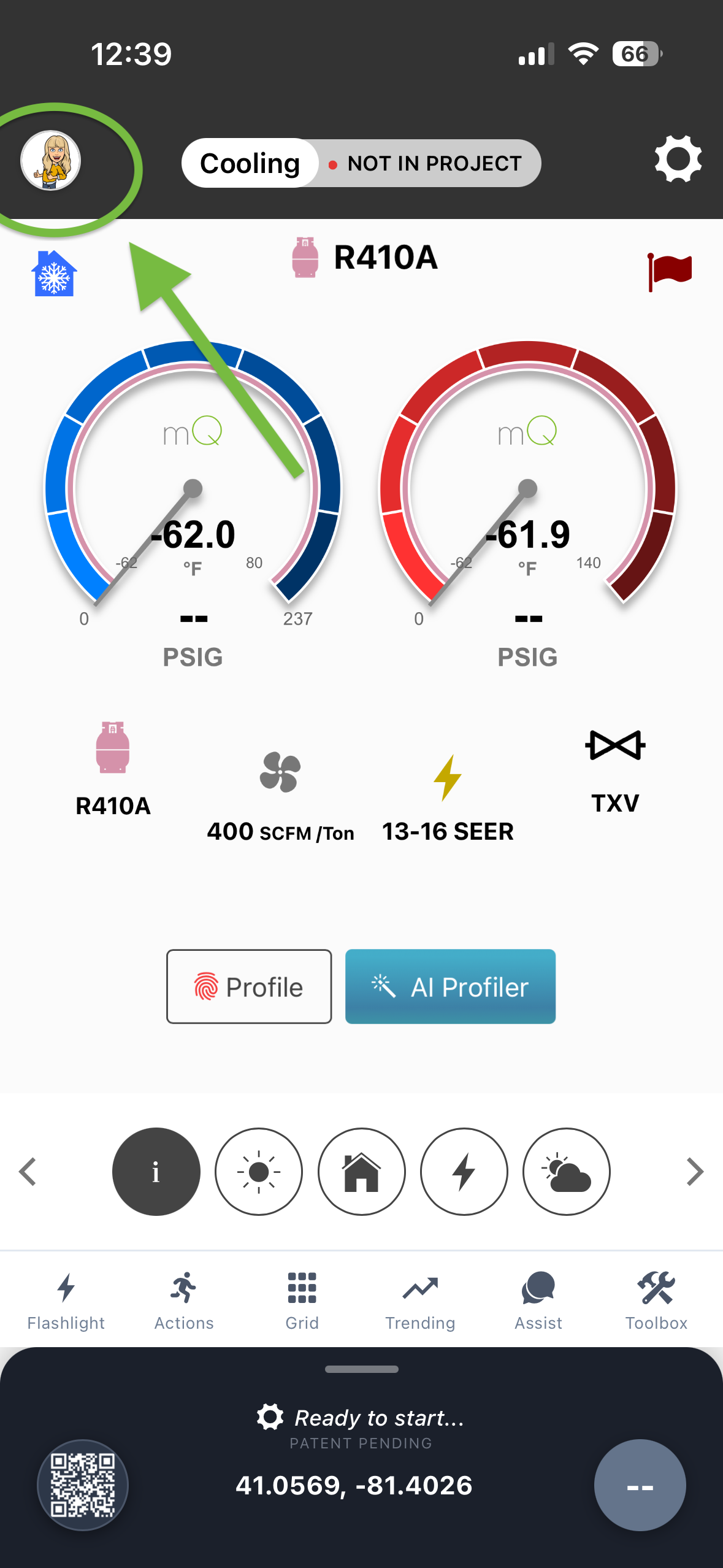The width and height of the screenshot is (723, 1568).
Task: Go to previous icons with left chevron
Action: click(x=28, y=1172)
